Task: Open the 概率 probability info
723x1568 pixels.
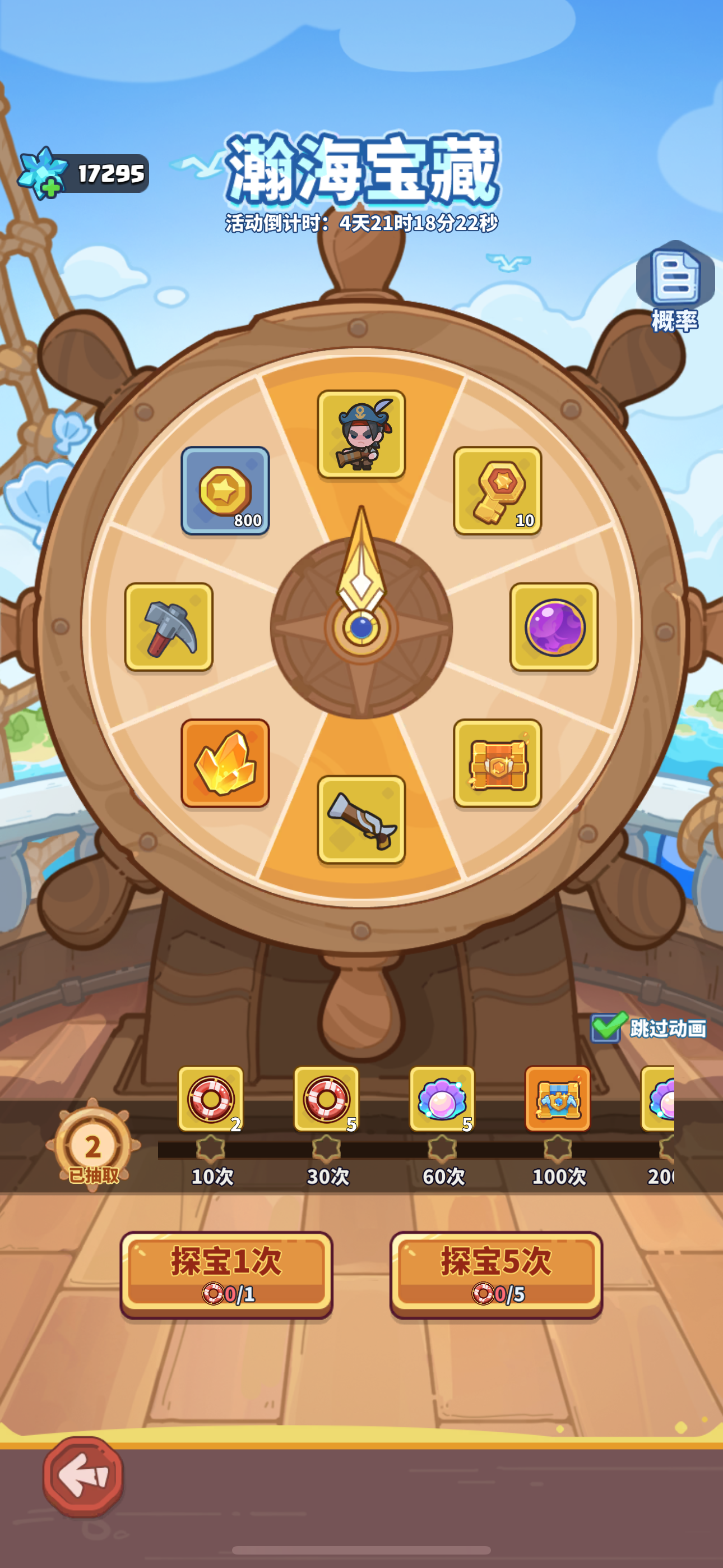Action: pyautogui.click(x=675, y=286)
